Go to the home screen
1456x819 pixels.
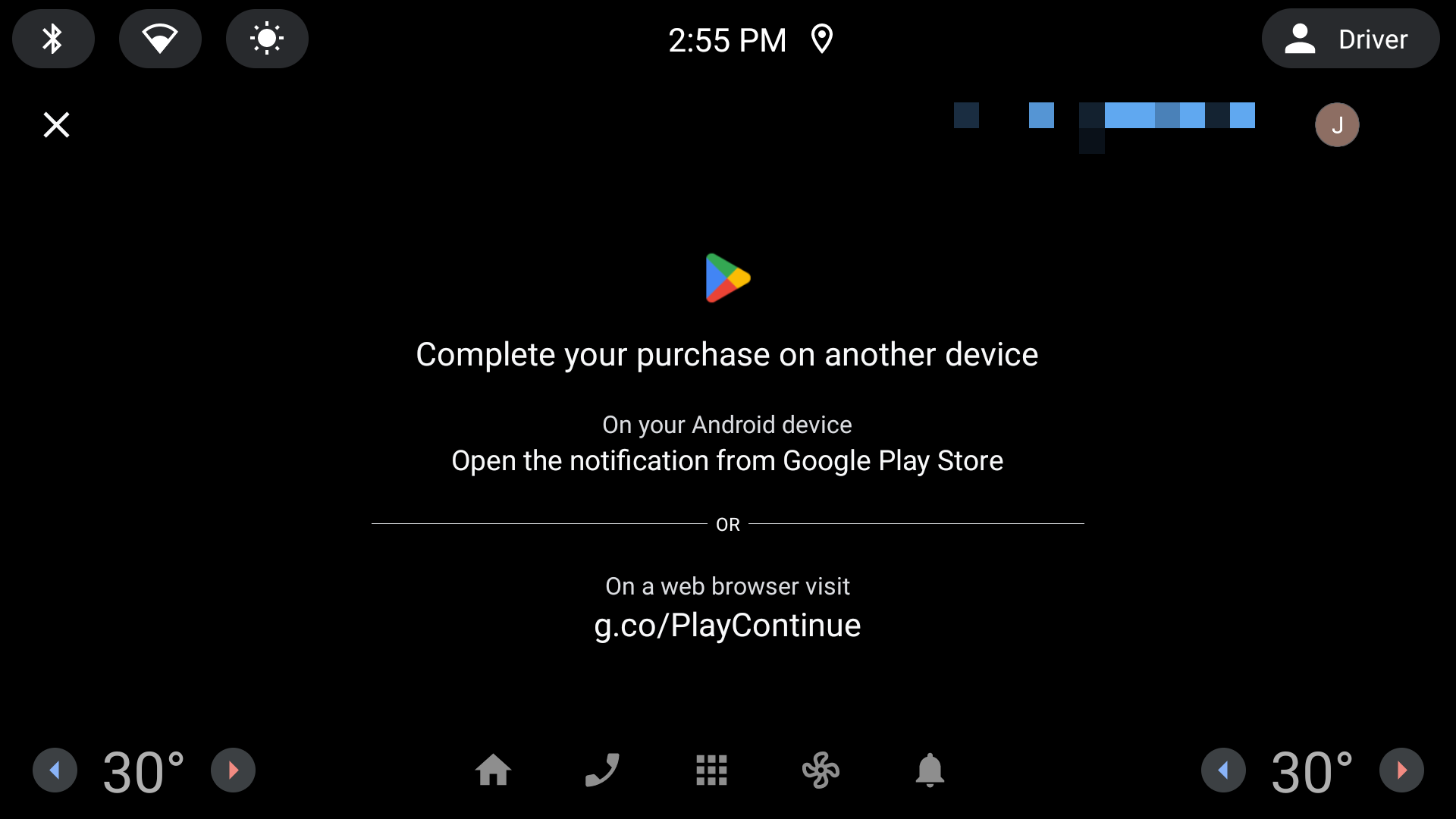[x=493, y=770]
